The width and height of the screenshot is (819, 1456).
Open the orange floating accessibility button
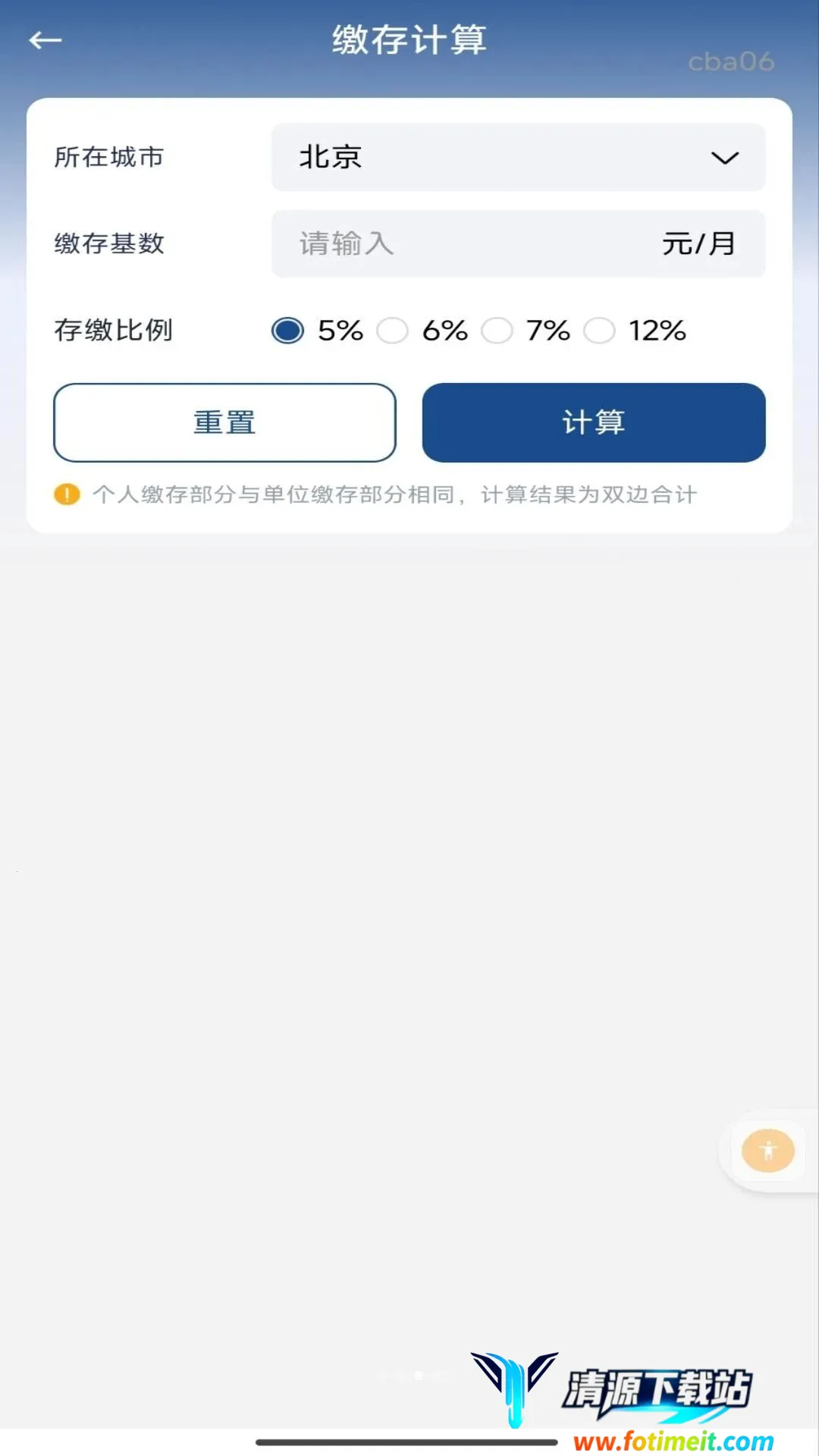768,1151
